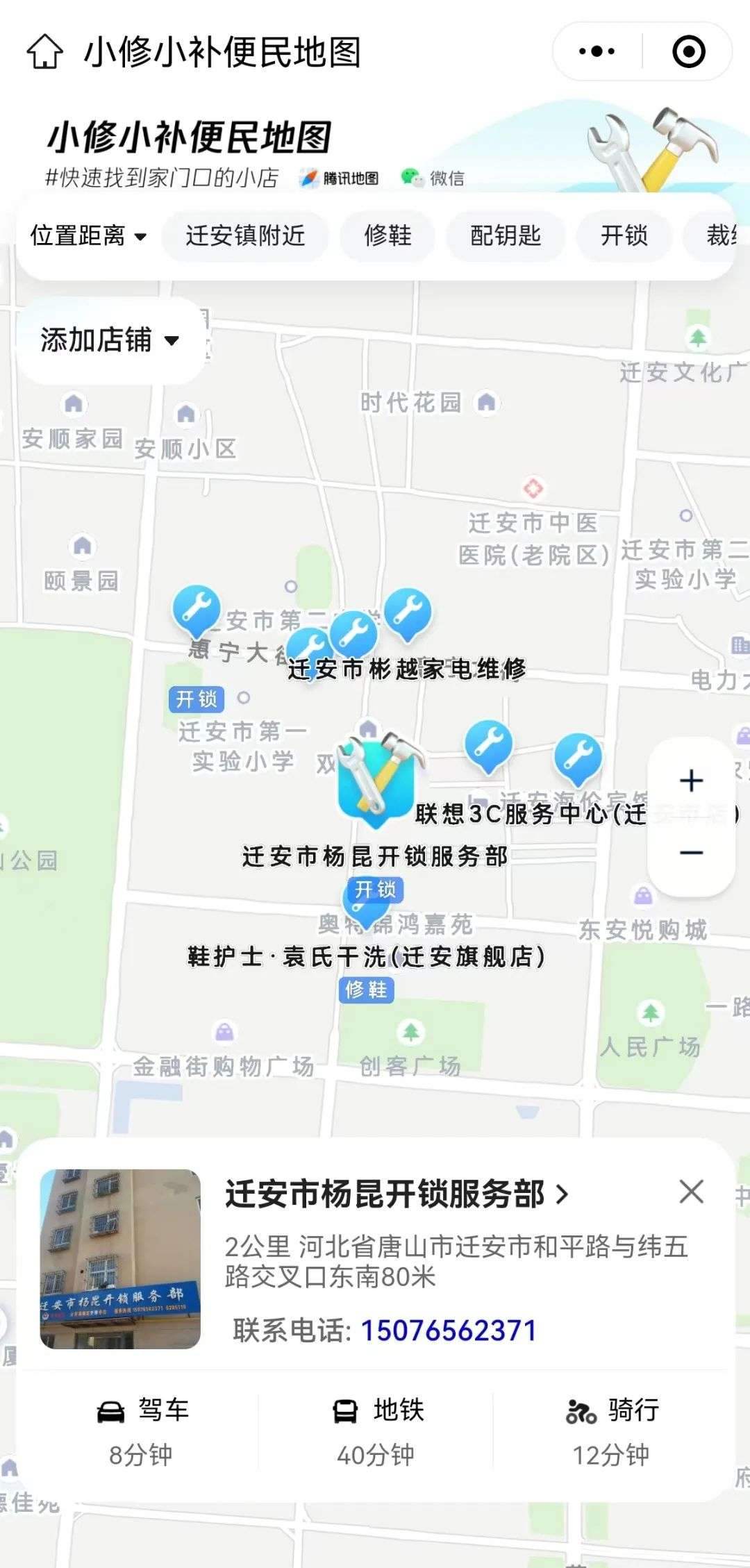View the shop photo thumbnail
This screenshot has width=750, height=1568.
tap(120, 1258)
